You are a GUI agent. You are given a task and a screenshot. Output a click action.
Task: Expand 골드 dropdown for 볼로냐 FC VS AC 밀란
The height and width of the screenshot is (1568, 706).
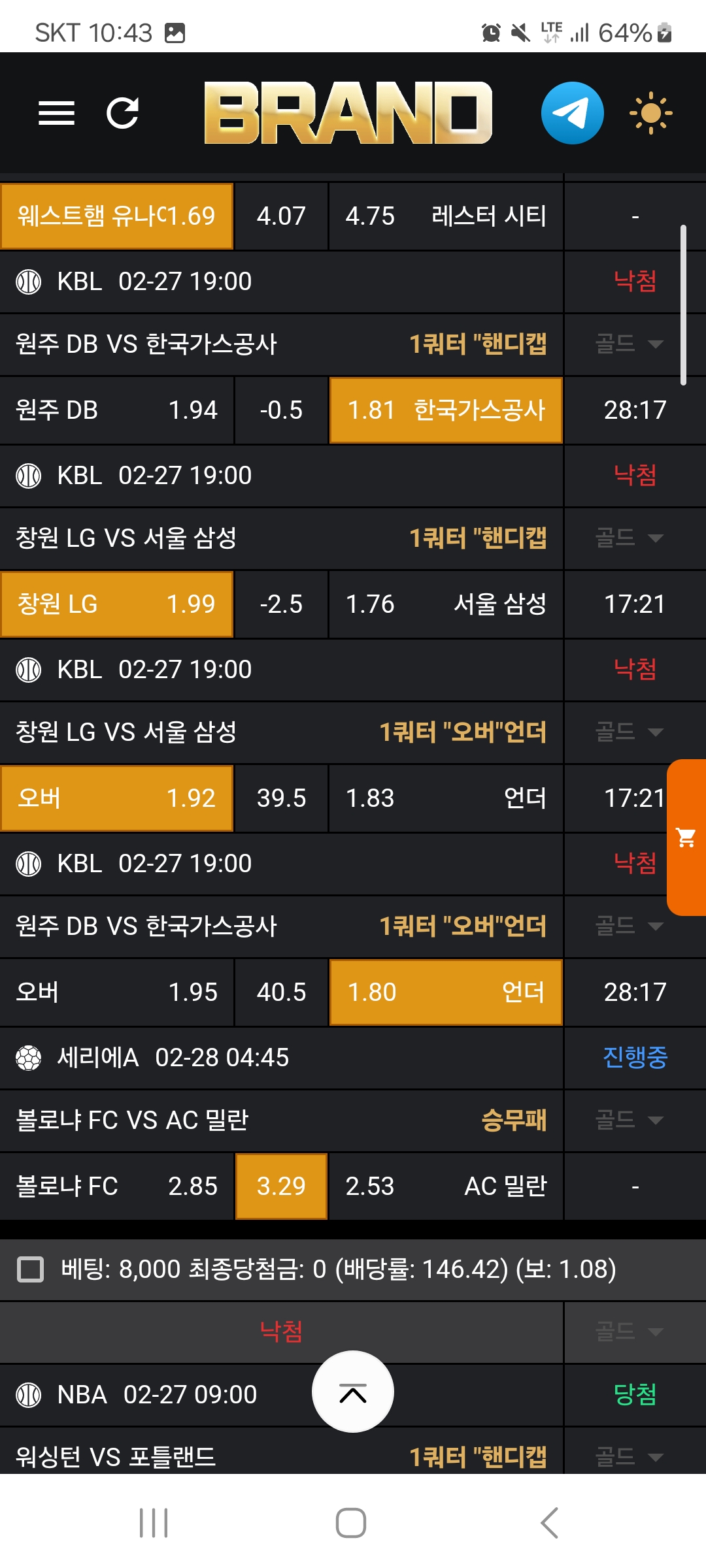[629, 1120]
